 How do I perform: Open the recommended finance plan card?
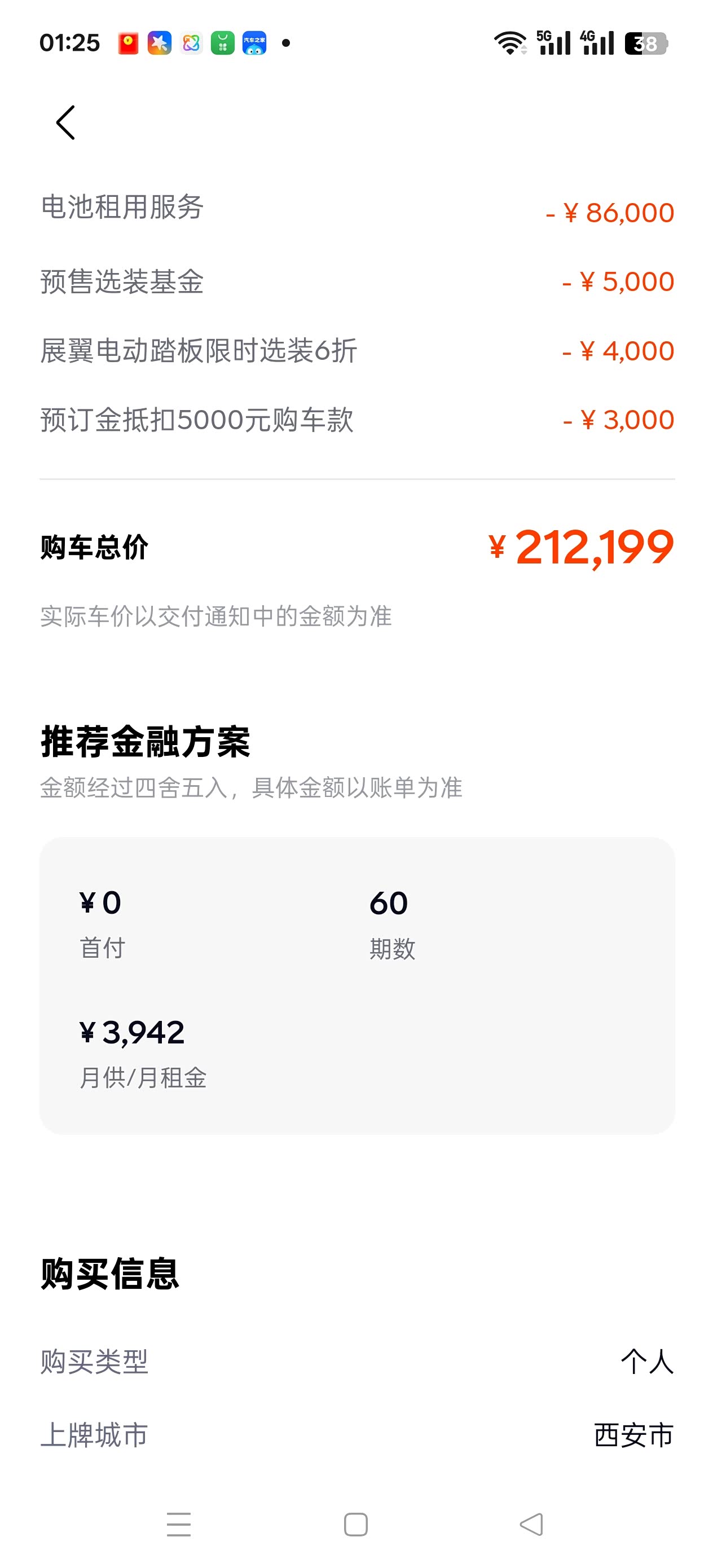coord(357,985)
